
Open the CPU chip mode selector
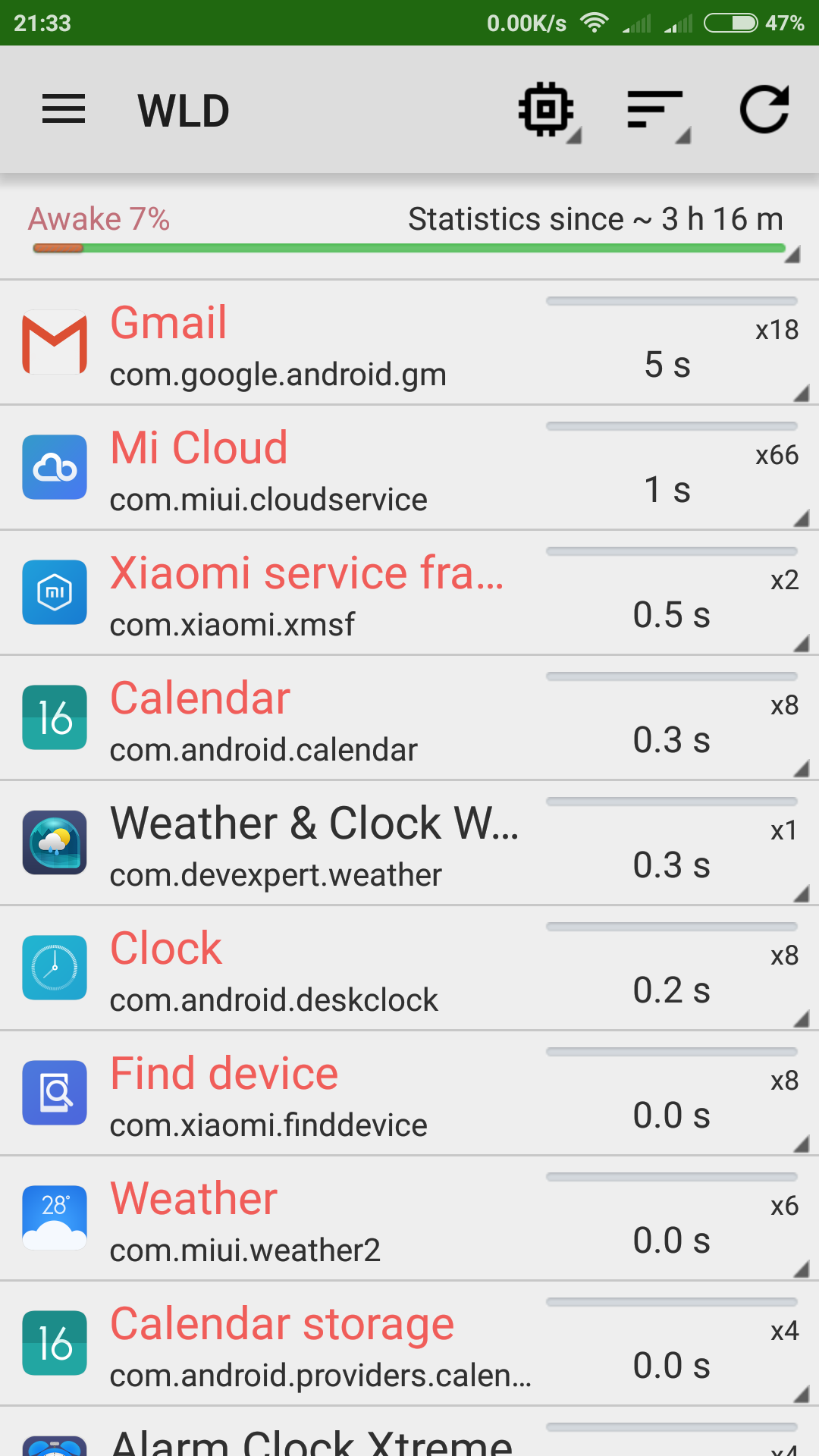(547, 110)
